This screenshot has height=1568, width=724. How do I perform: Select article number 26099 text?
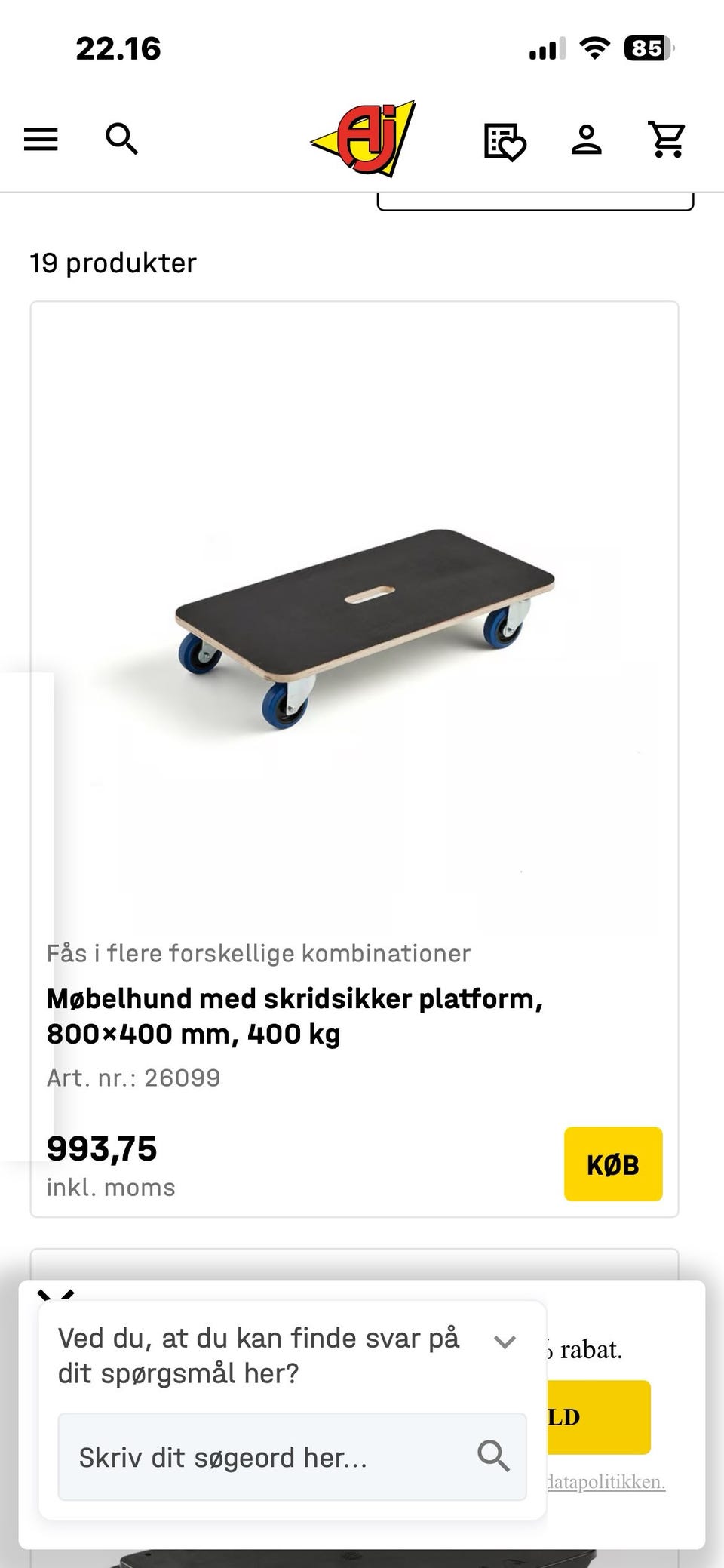(x=133, y=1078)
